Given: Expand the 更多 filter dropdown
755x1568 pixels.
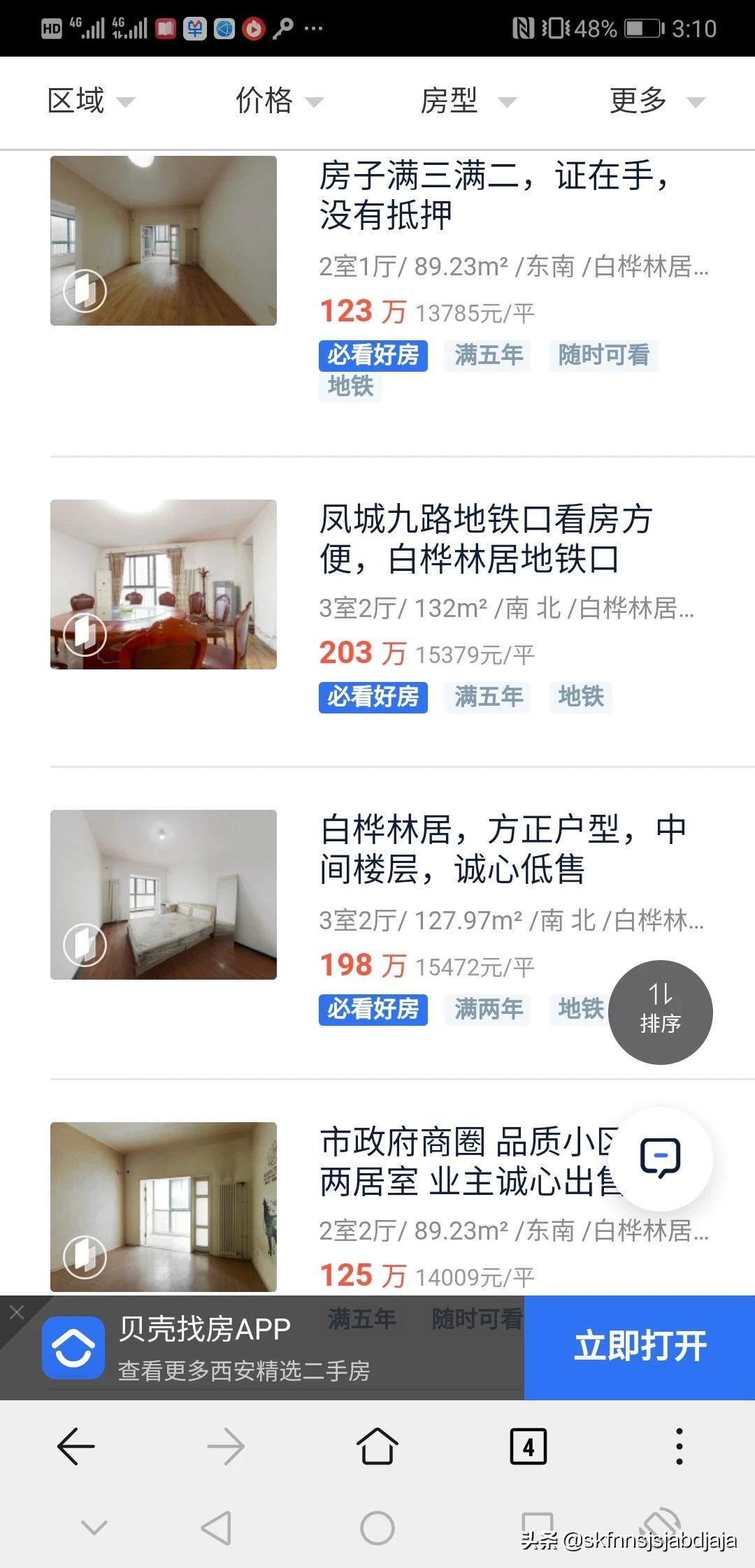Looking at the screenshot, I should tap(657, 101).
